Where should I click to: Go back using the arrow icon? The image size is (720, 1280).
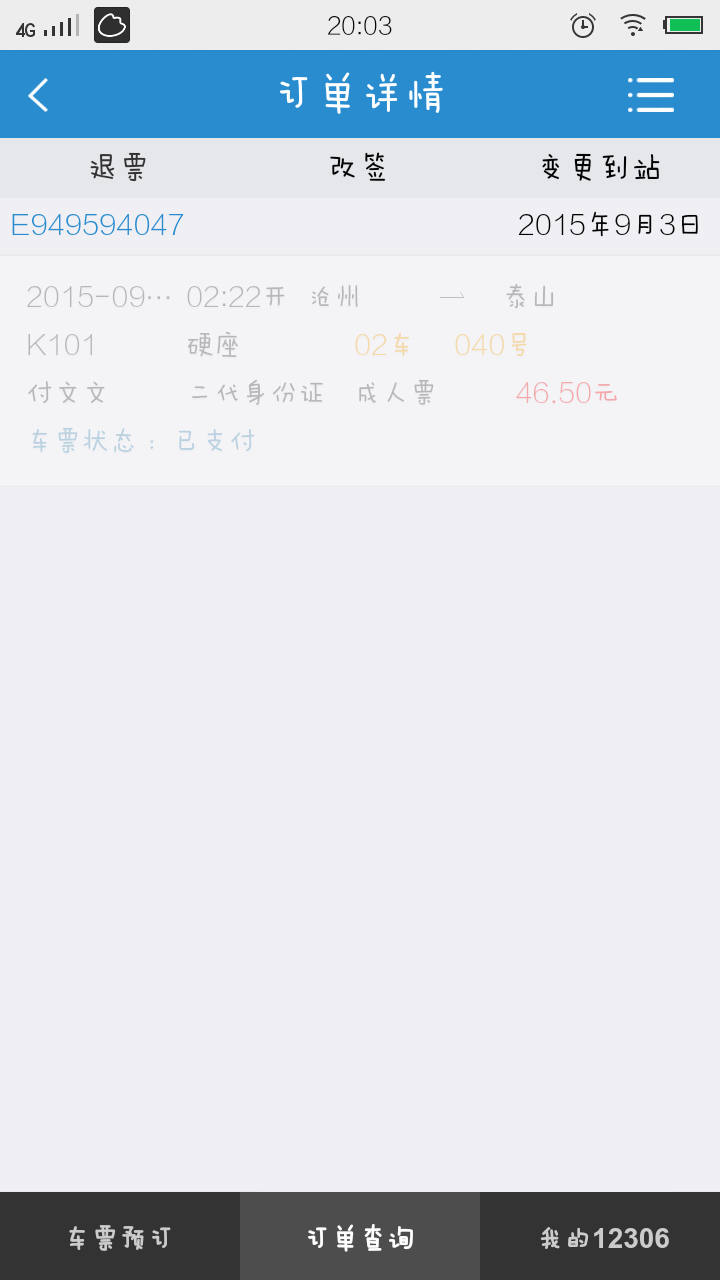[39, 95]
